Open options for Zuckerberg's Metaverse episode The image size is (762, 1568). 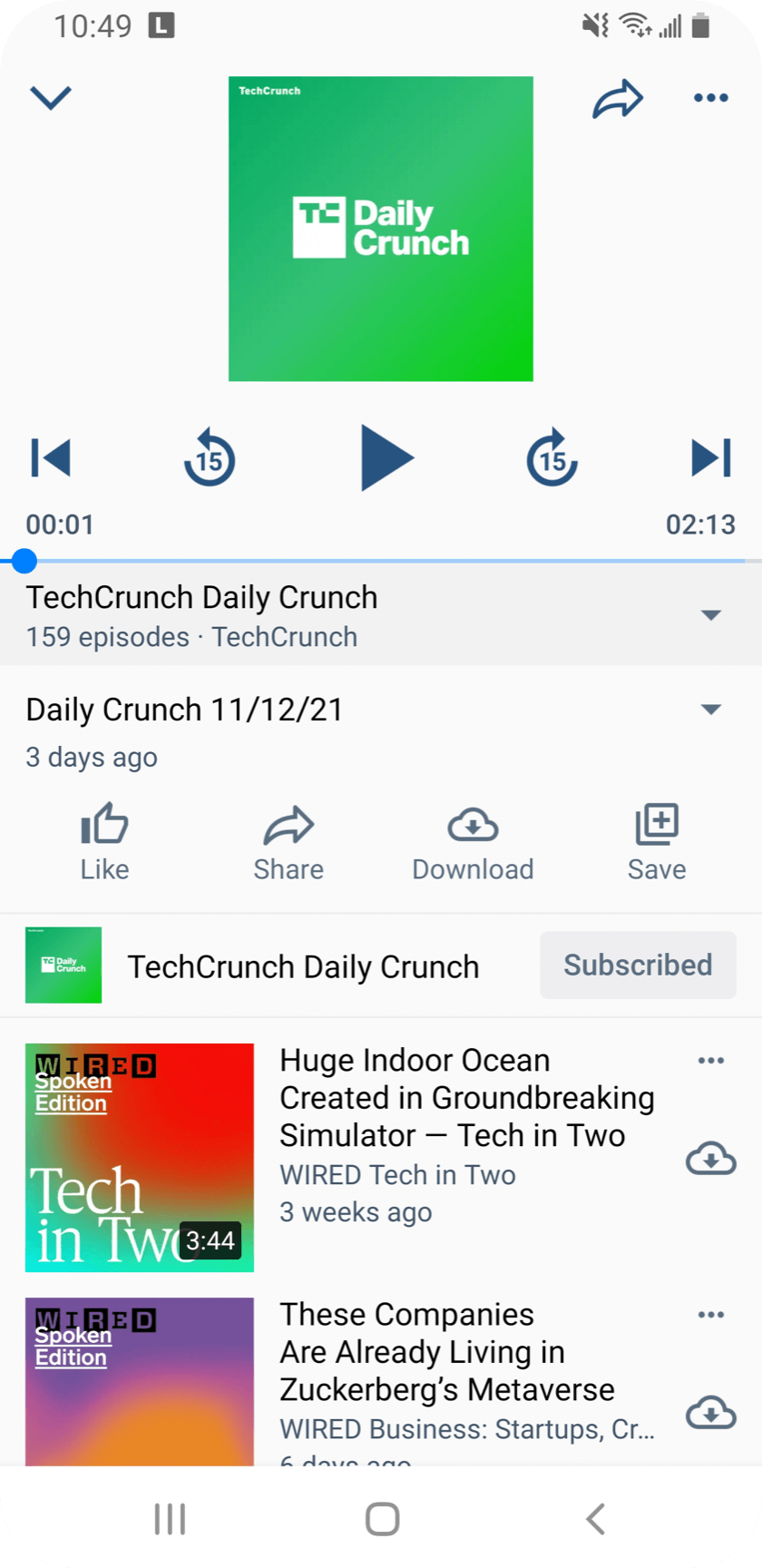[x=710, y=1314]
